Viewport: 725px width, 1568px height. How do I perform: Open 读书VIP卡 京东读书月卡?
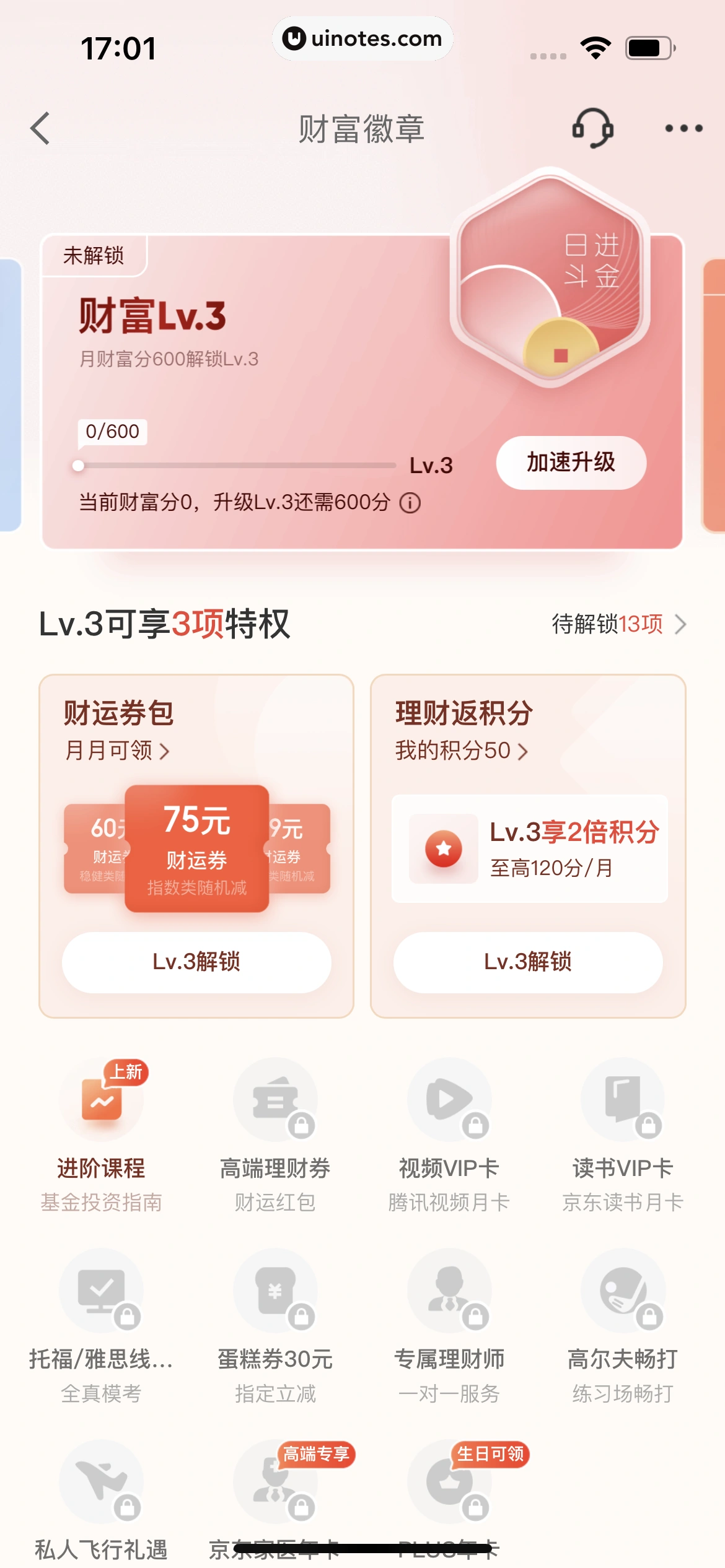coord(623,1133)
